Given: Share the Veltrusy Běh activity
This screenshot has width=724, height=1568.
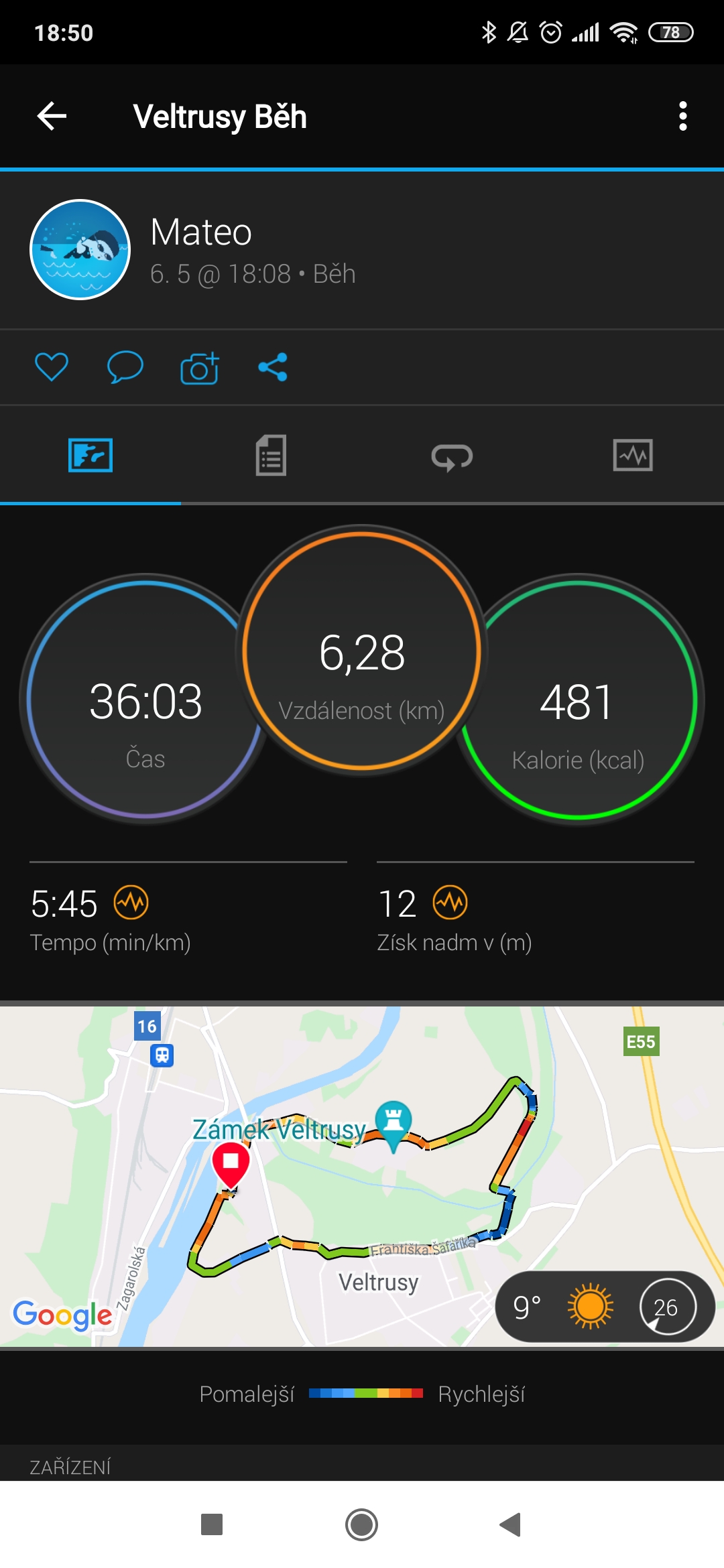Looking at the screenshot, I should click(273, 367).
